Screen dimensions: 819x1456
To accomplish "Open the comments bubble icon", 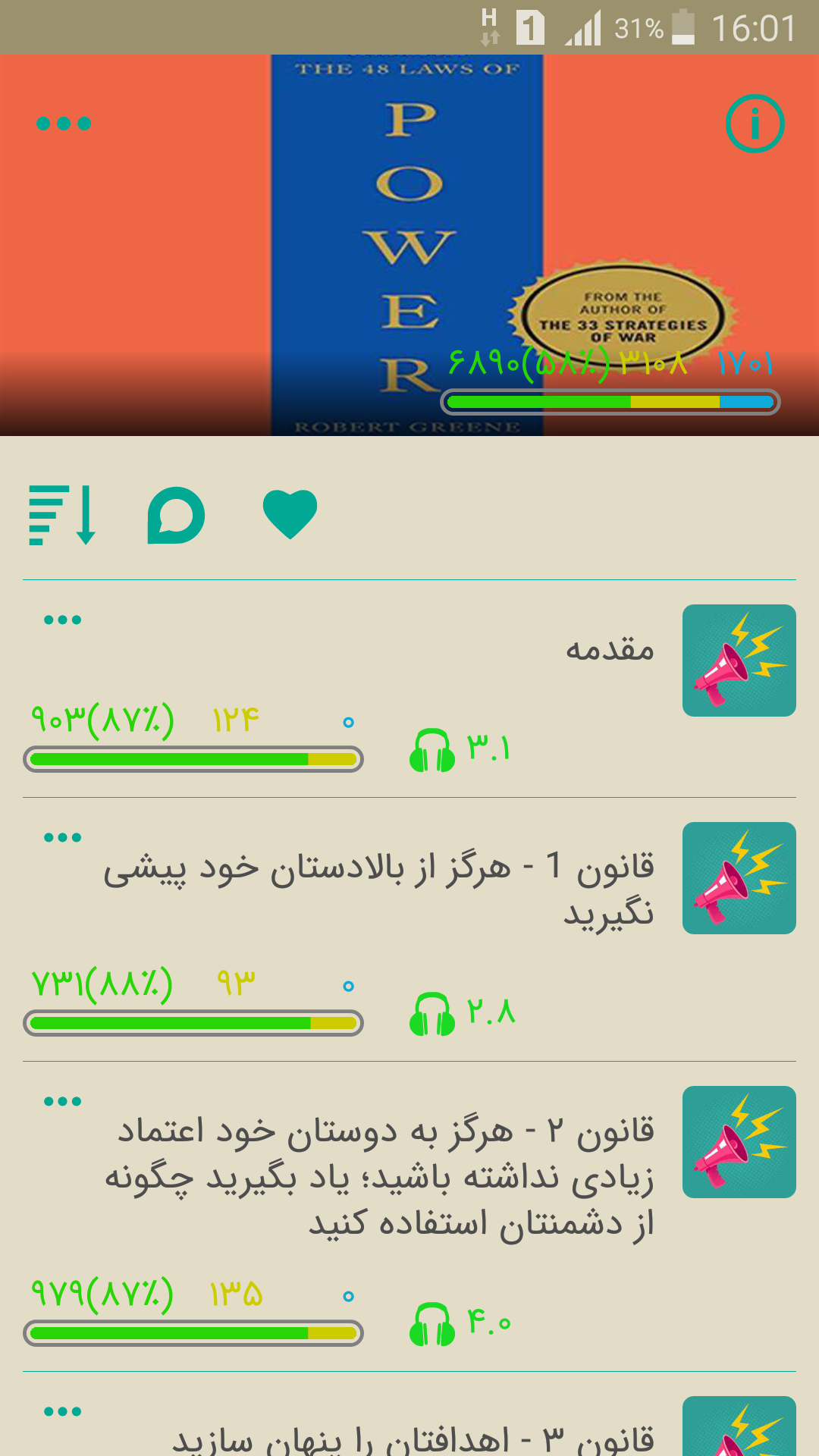I will click(x=176, y=515).
